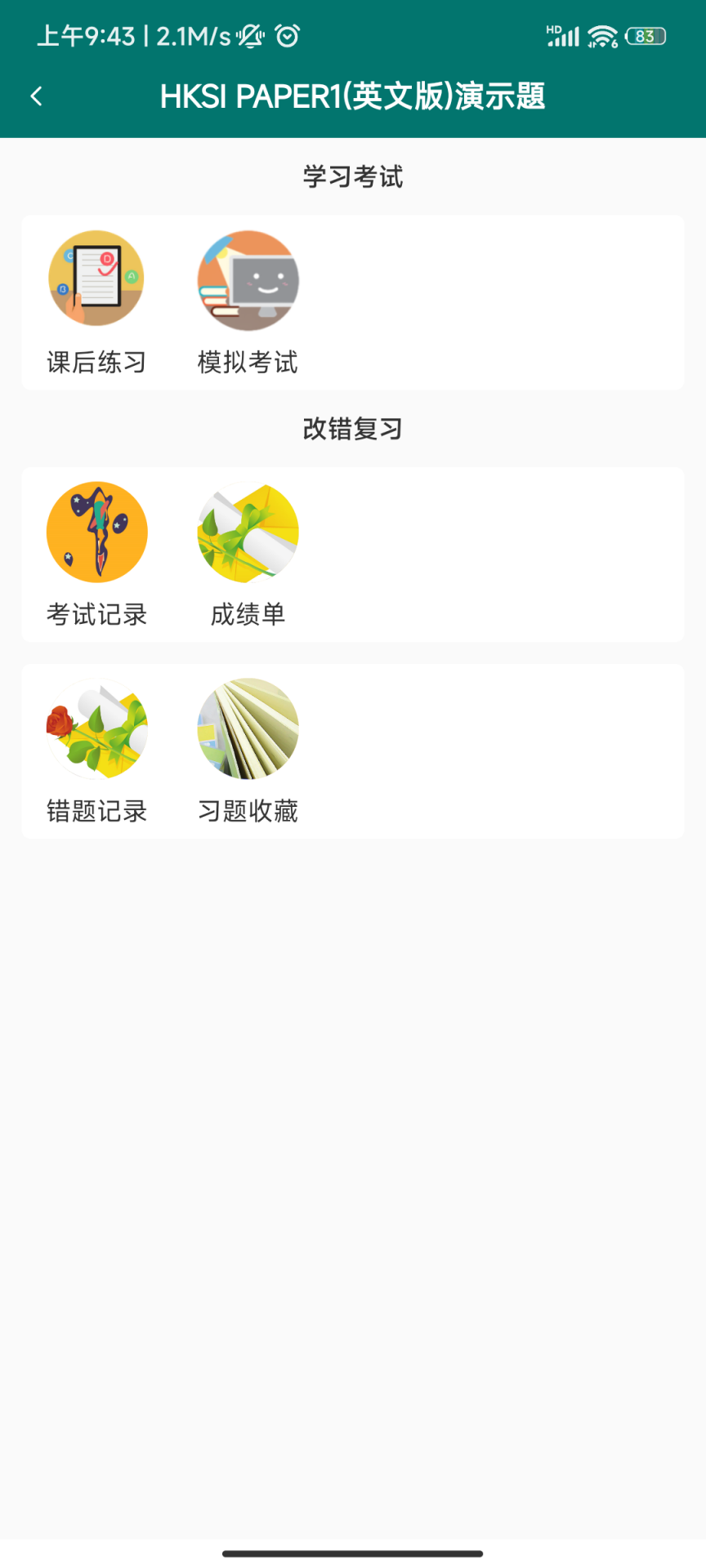Click the Wi-Fi signal indicator
This screenshot has height=1568, width=706.
tap(601, 36)
